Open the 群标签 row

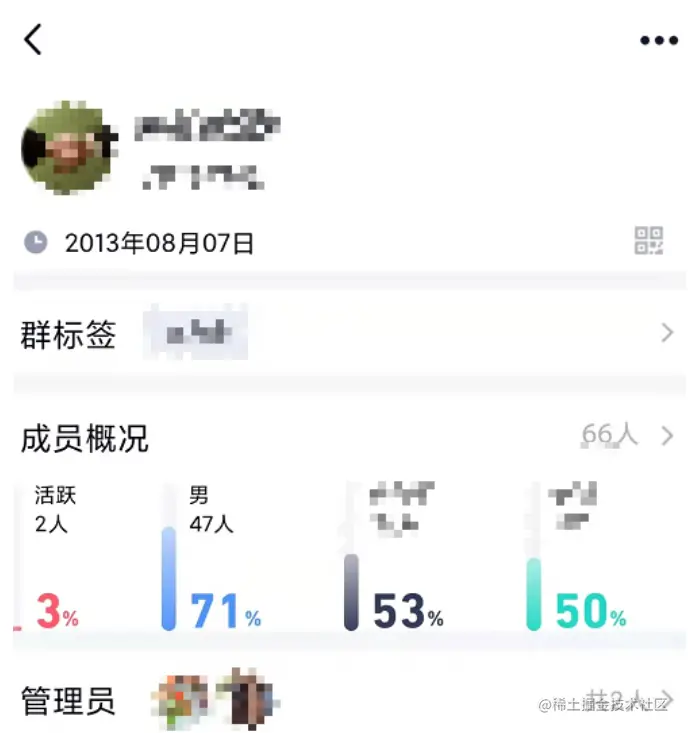point(344,334)
